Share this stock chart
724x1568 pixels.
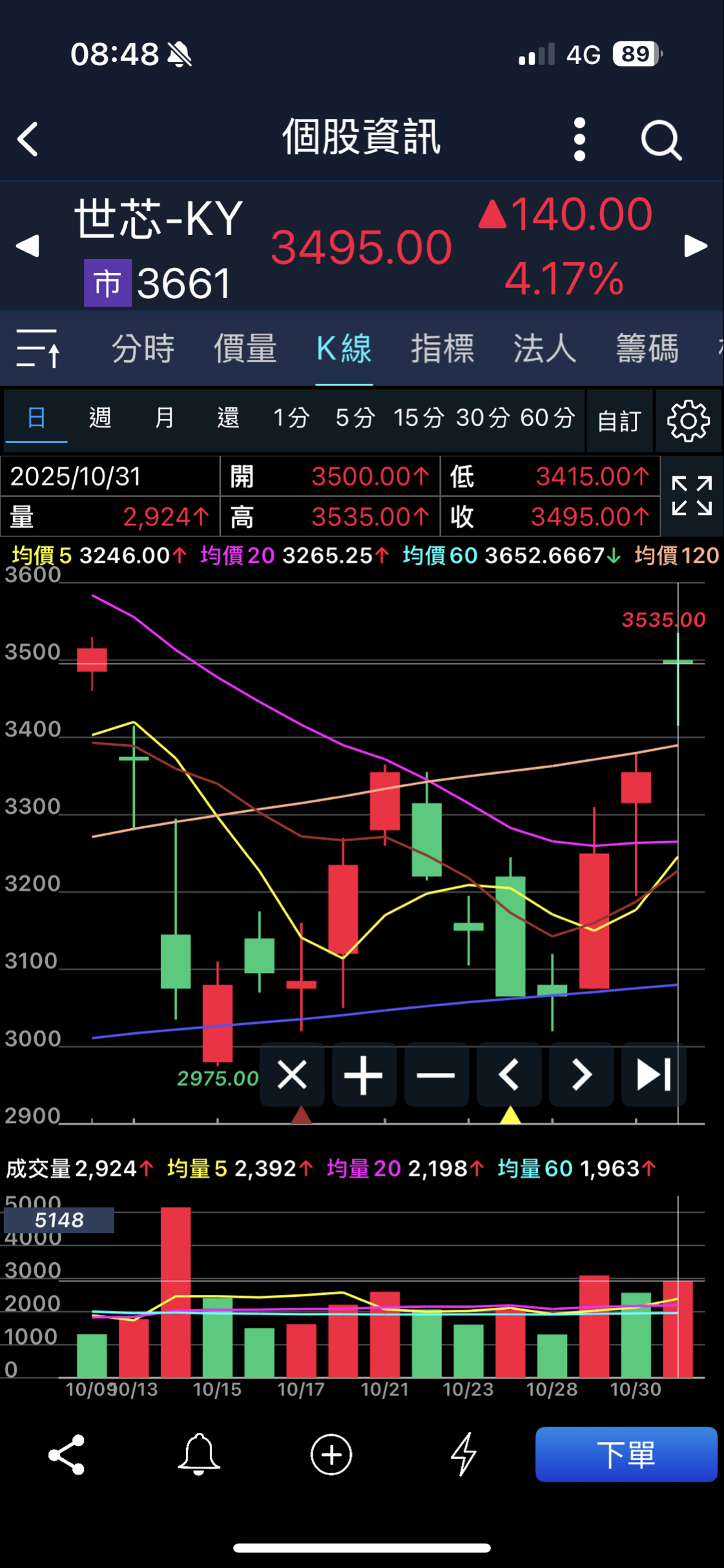click(67, 1454)
